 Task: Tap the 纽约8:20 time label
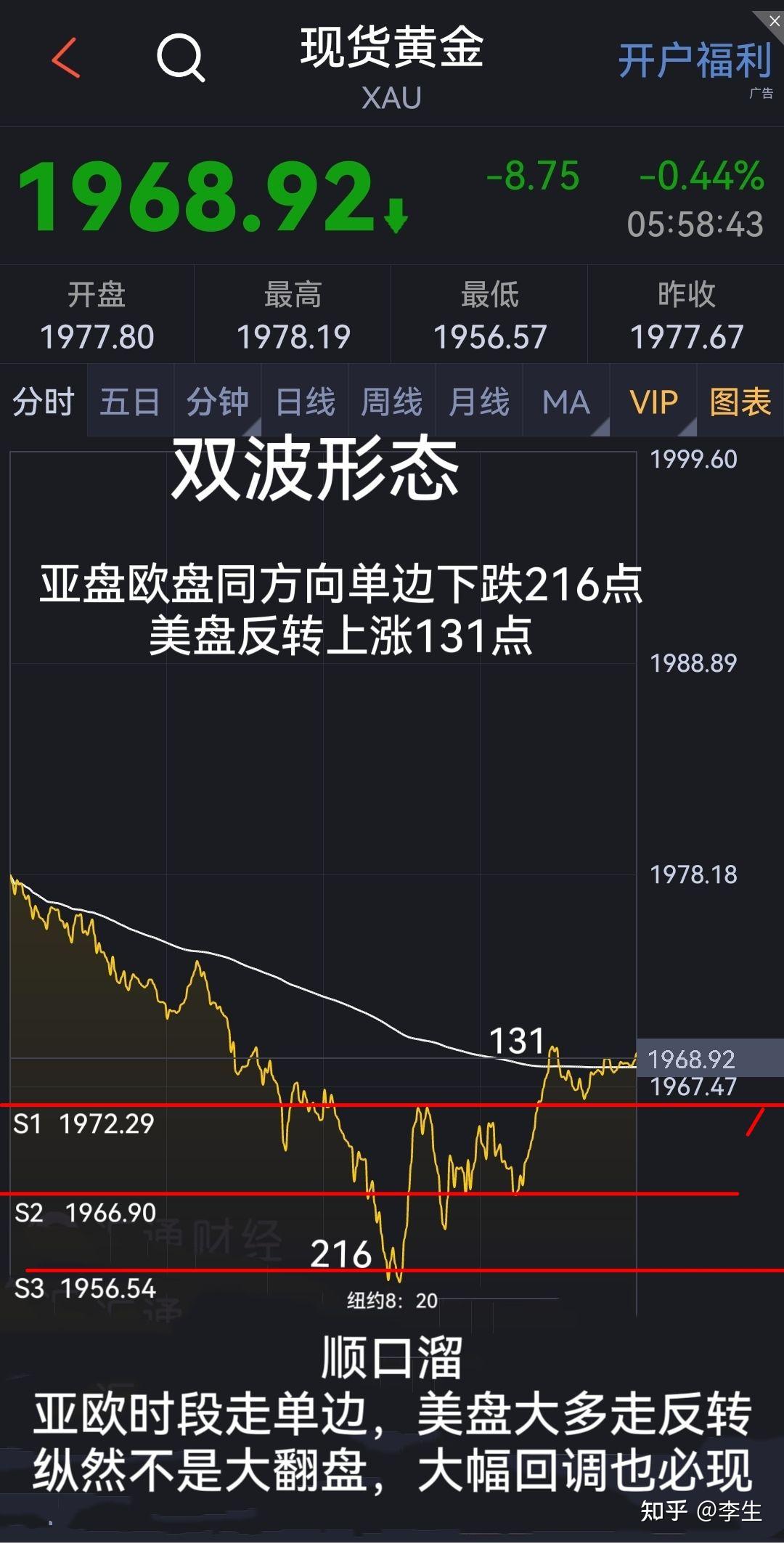[392, 1300]
